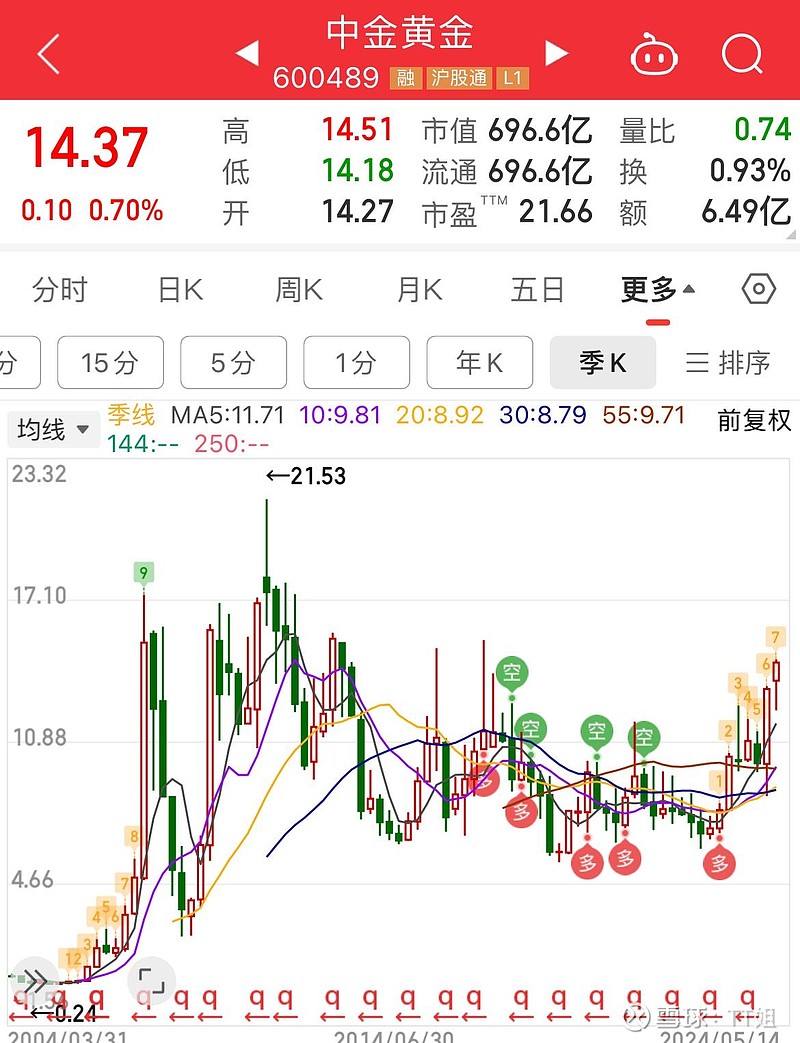Choose the 15分 period chip

pyautogui.click(x=110, y=362)
